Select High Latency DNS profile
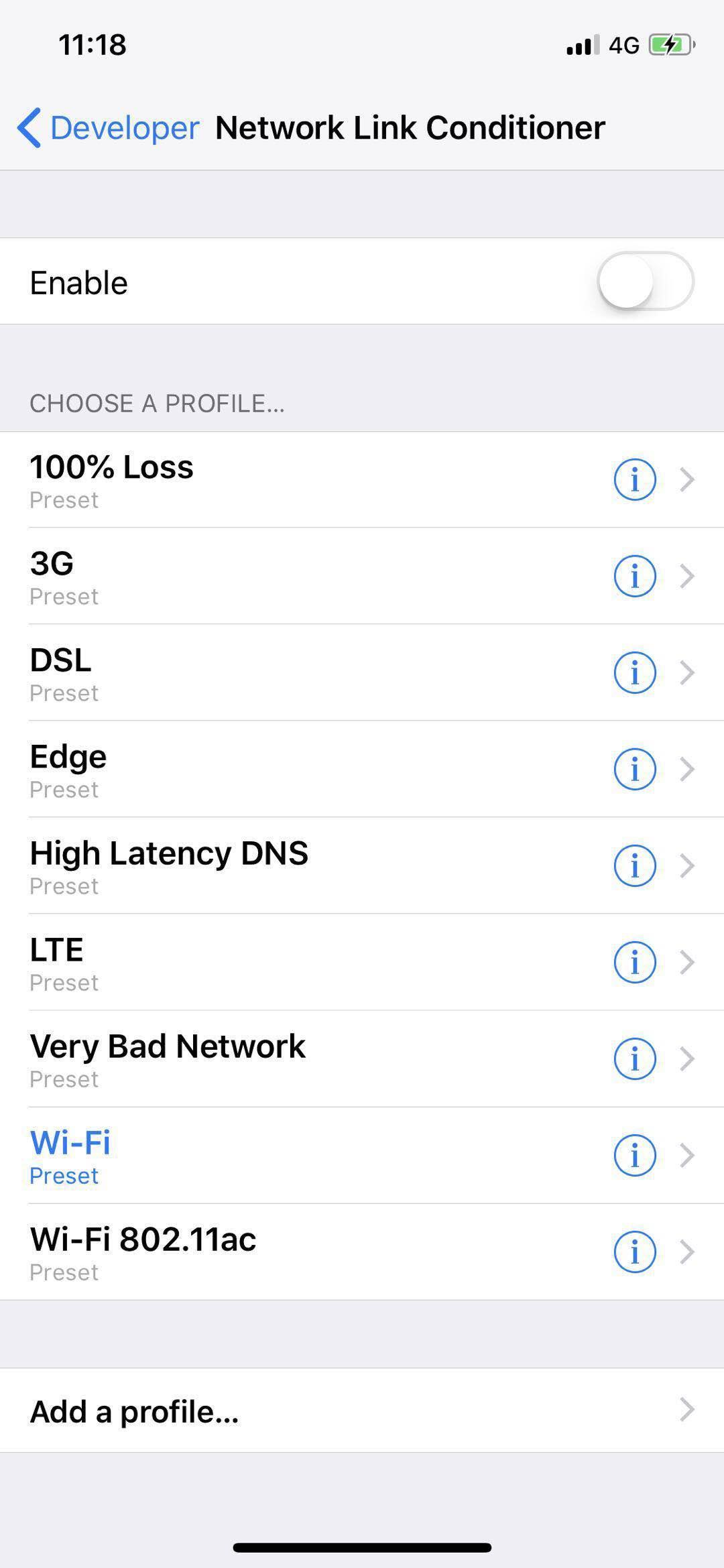This screenshot has width=724, height=1568. (x=268, y=866)
